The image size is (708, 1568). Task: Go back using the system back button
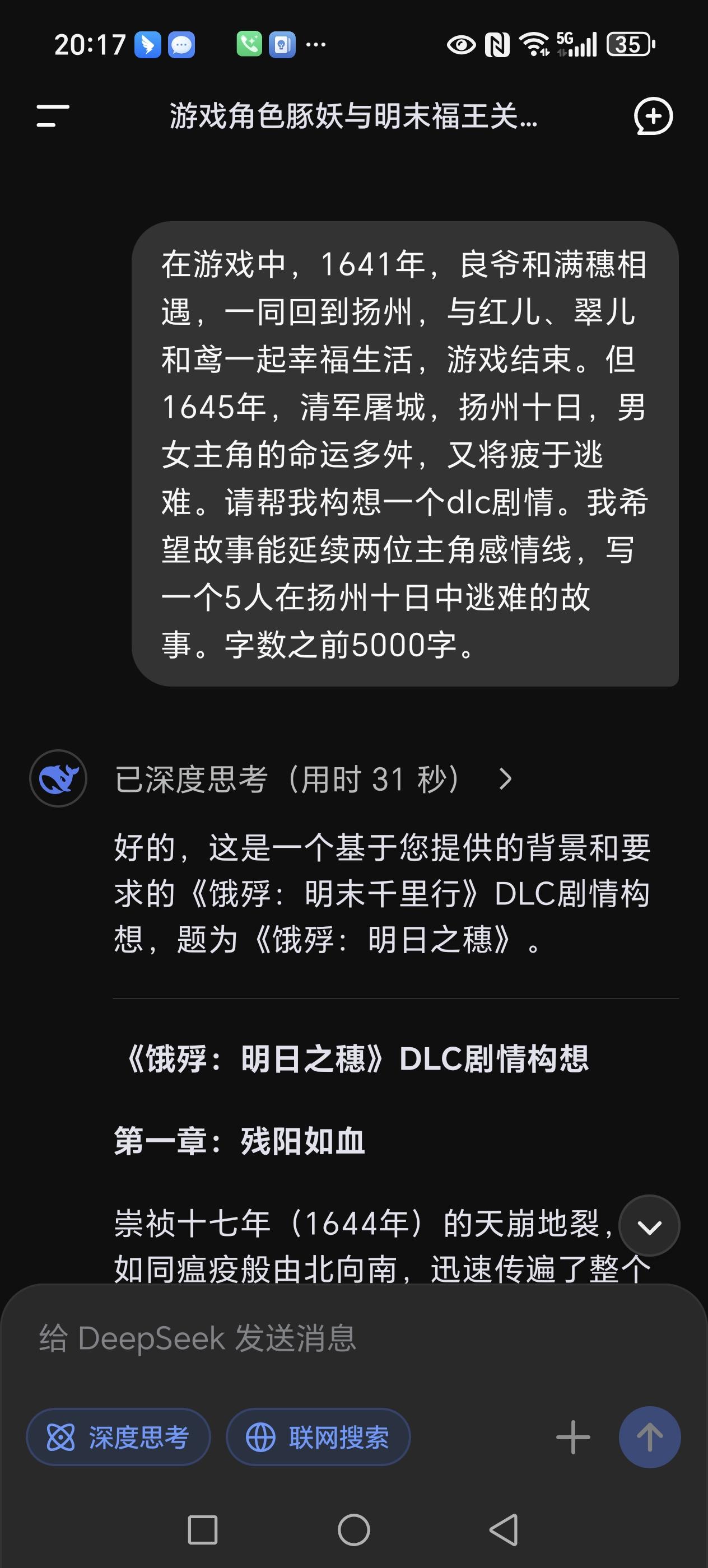coord(504,1530)
